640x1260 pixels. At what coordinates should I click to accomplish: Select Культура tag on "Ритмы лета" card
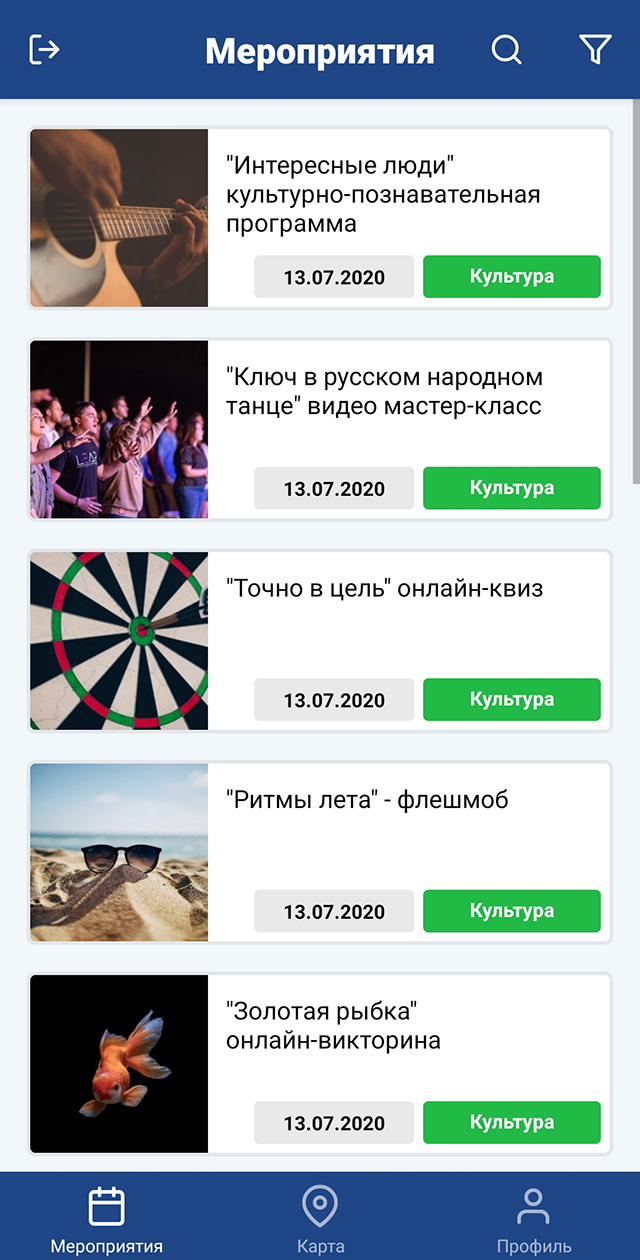(512, 911)
